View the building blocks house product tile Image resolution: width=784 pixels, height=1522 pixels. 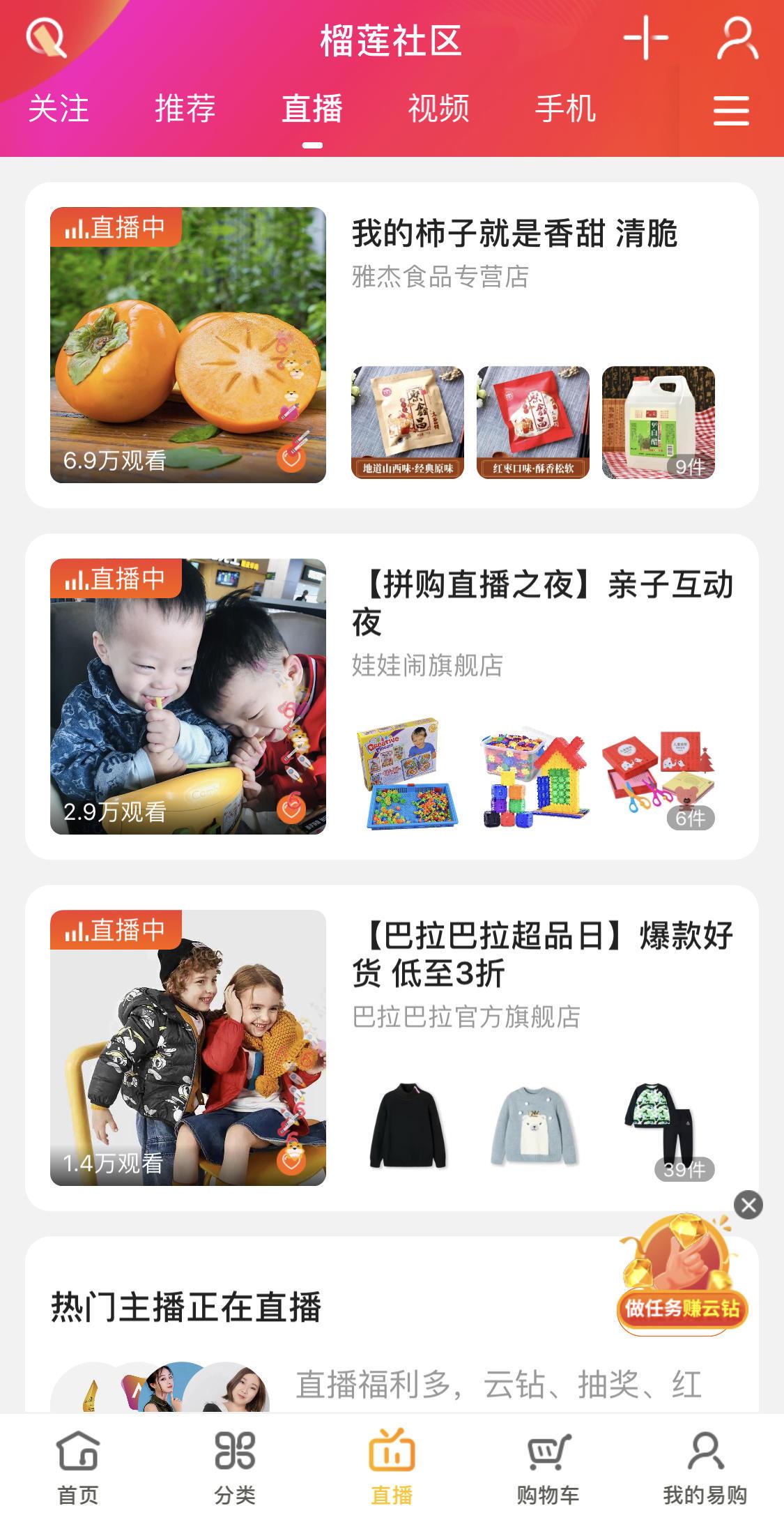click(x=533, y=774)
